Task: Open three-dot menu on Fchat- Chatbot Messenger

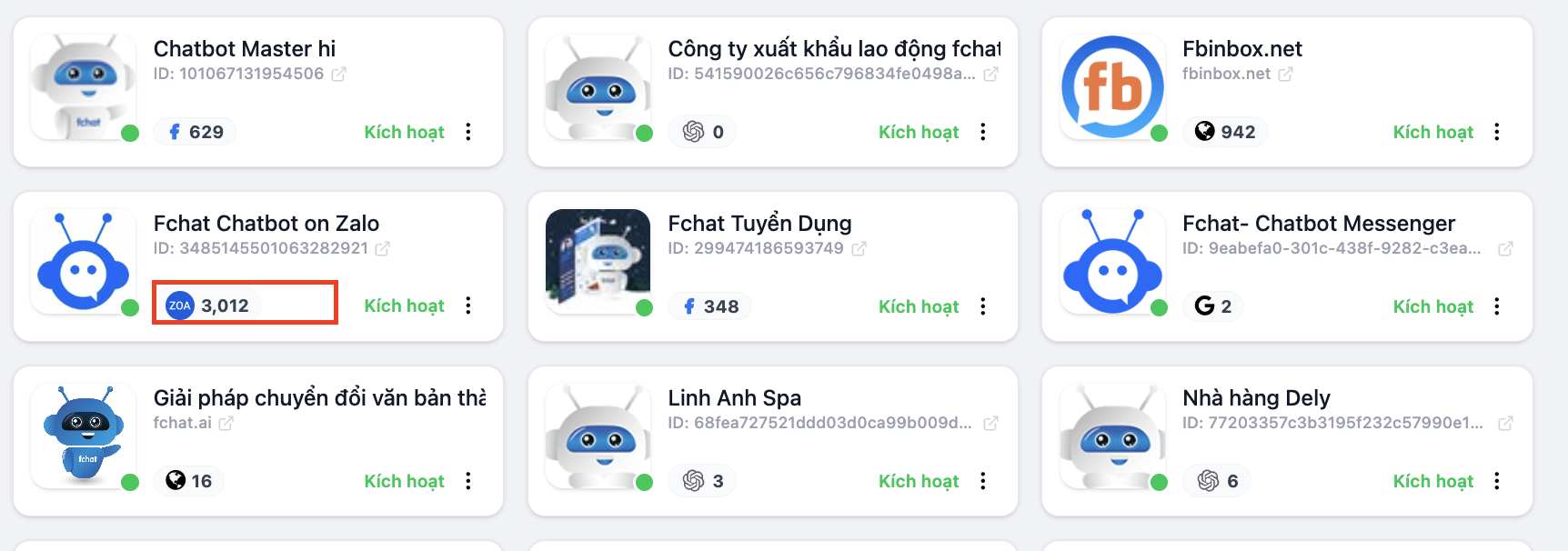Action: 1497,306
